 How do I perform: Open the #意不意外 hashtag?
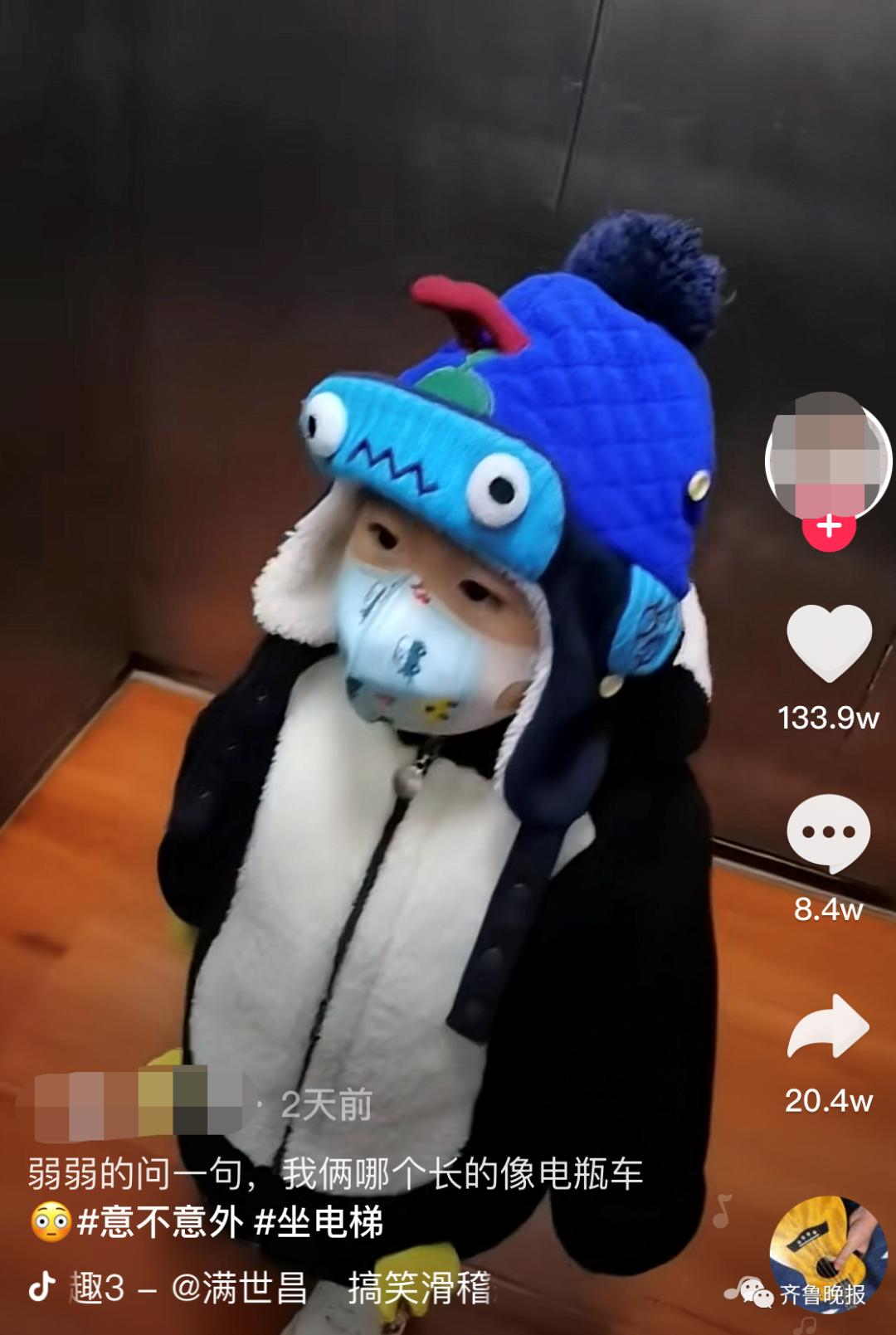tap(160, 1223)
